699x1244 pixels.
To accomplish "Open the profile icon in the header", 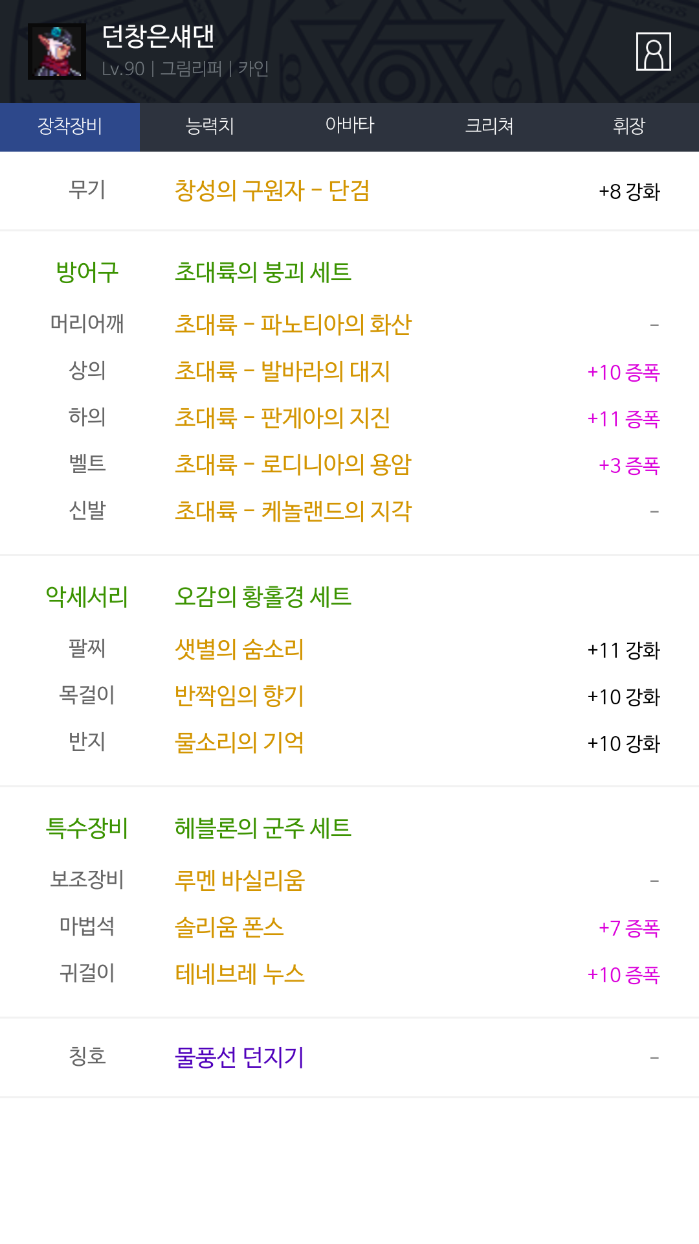I will point(653,52).
